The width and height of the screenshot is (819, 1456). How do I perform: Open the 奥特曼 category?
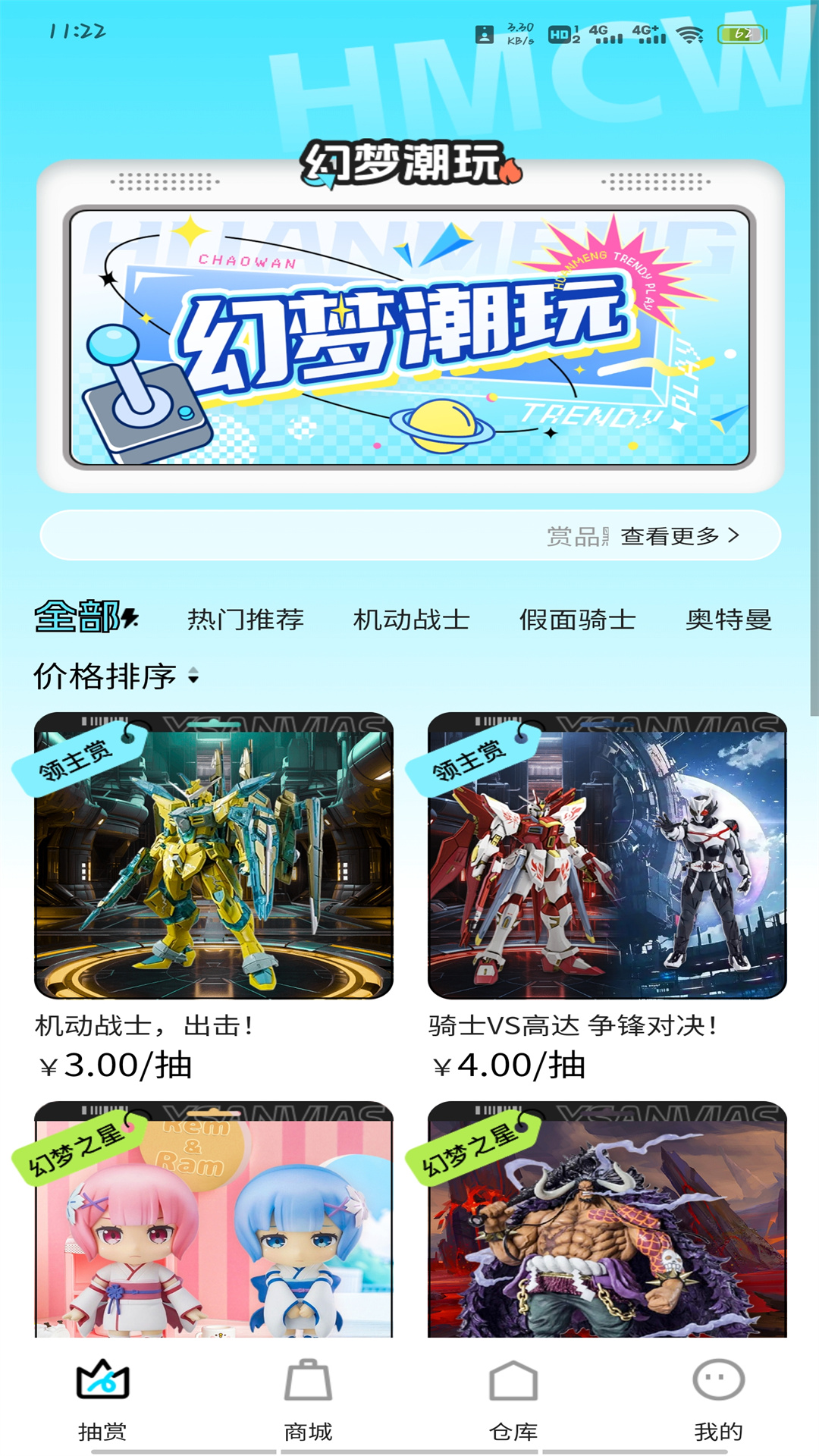coord(730,619)
